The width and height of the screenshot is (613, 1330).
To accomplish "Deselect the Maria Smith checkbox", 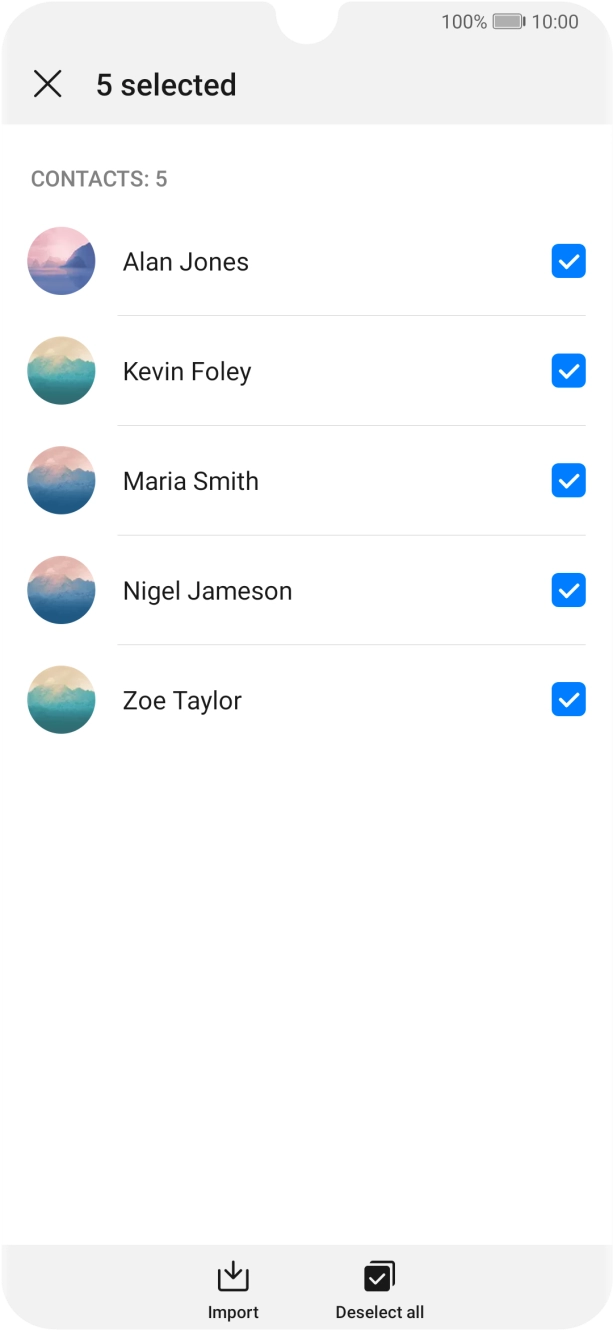I will [568, 481].
